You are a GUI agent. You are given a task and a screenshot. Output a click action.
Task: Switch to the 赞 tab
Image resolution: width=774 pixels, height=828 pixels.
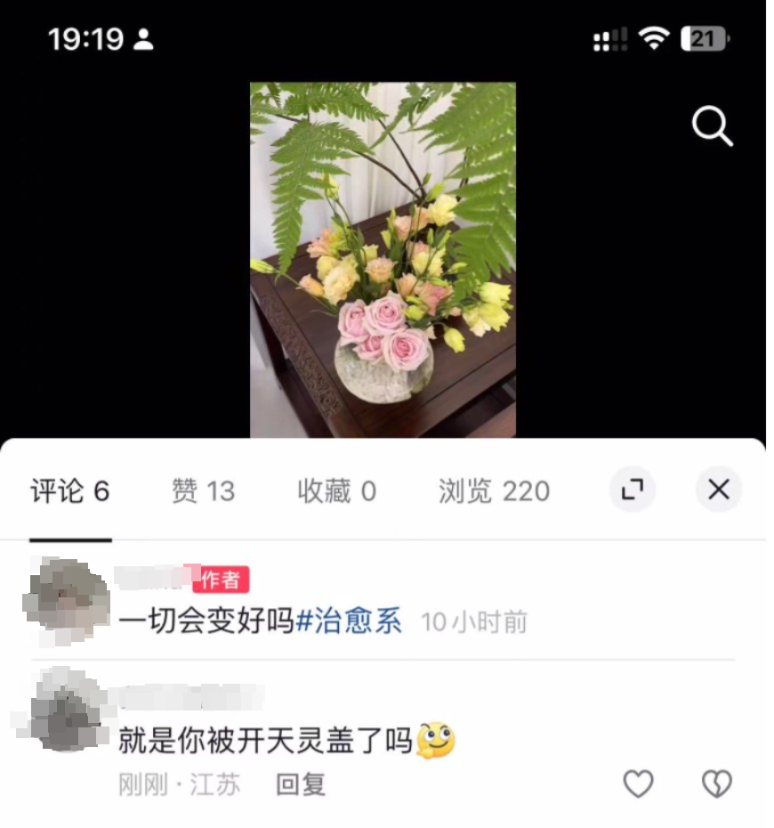click(x=203, y=491)
